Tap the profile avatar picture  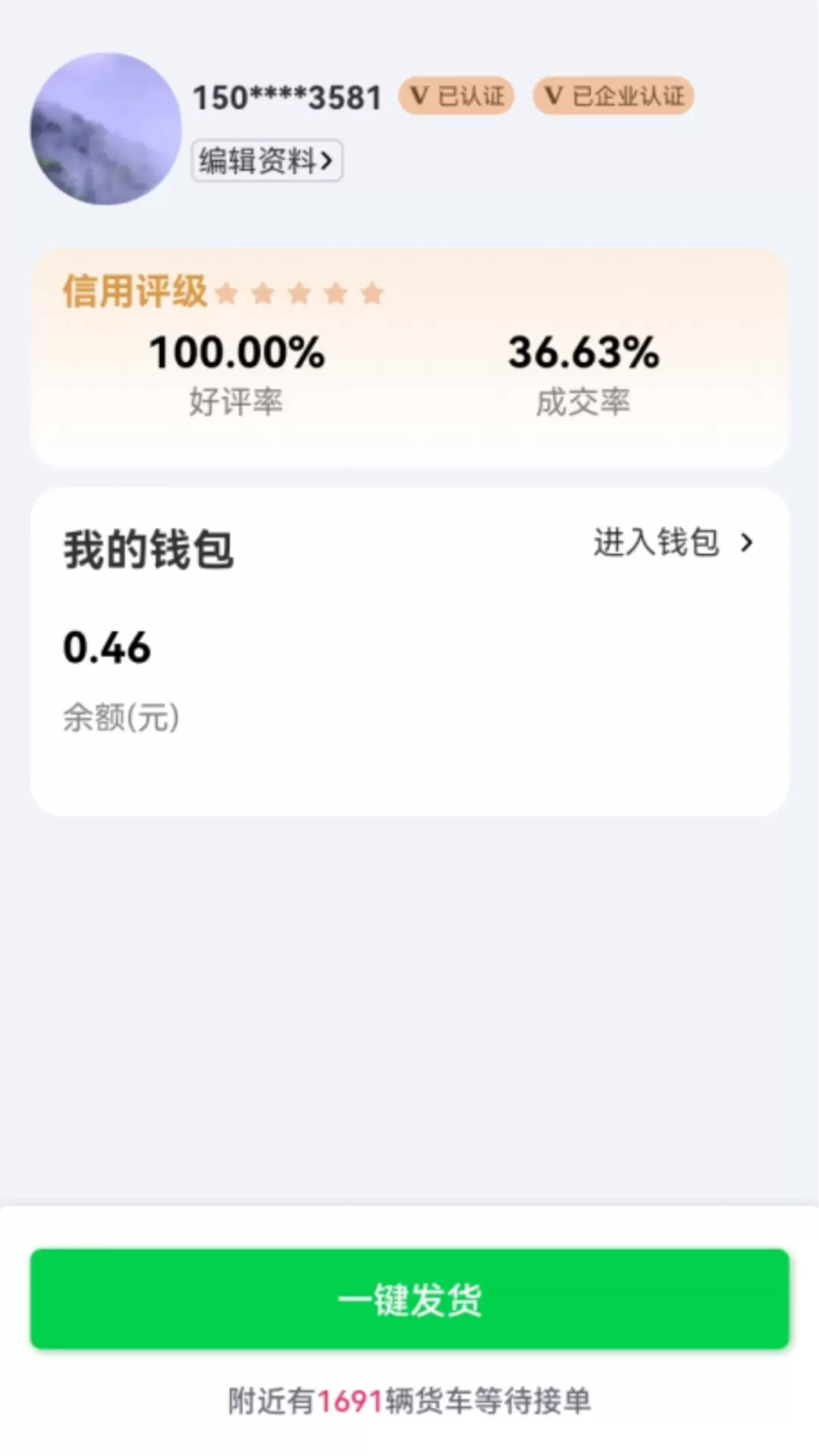coord(106,129)
